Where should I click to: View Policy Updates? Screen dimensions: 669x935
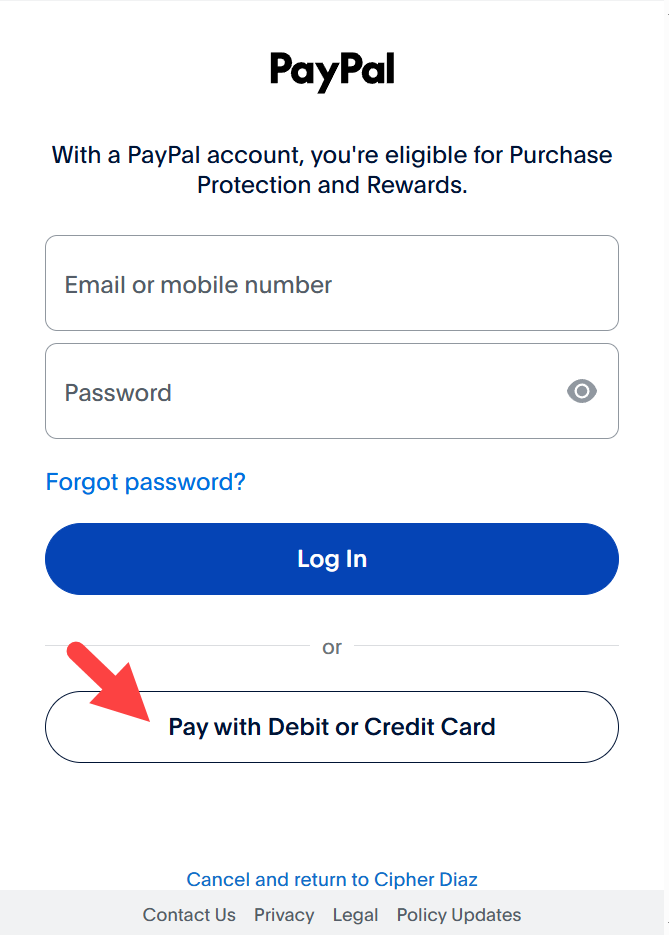coord(459,915)
